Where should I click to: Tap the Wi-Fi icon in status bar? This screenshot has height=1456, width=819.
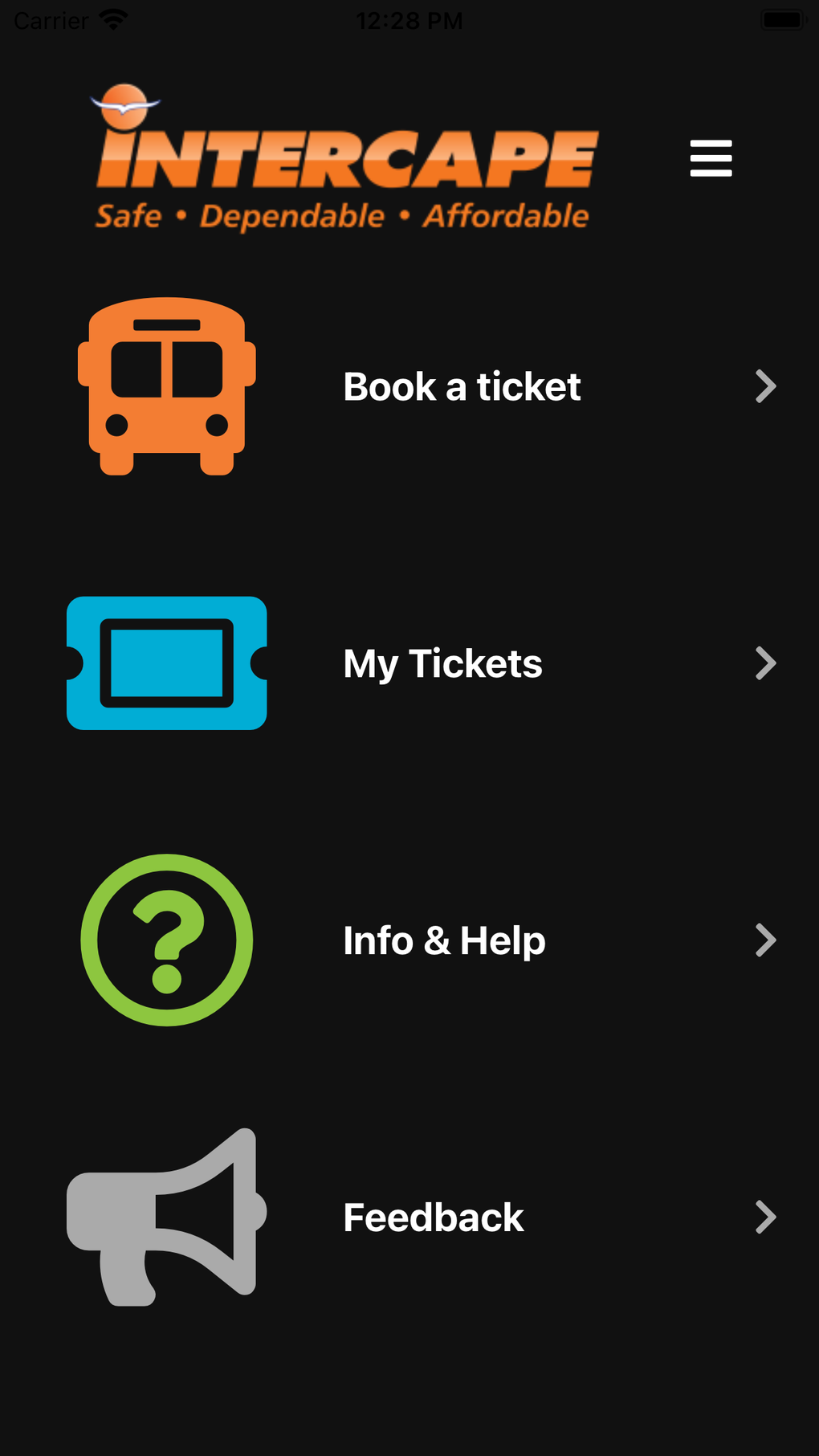click(112, 19)
